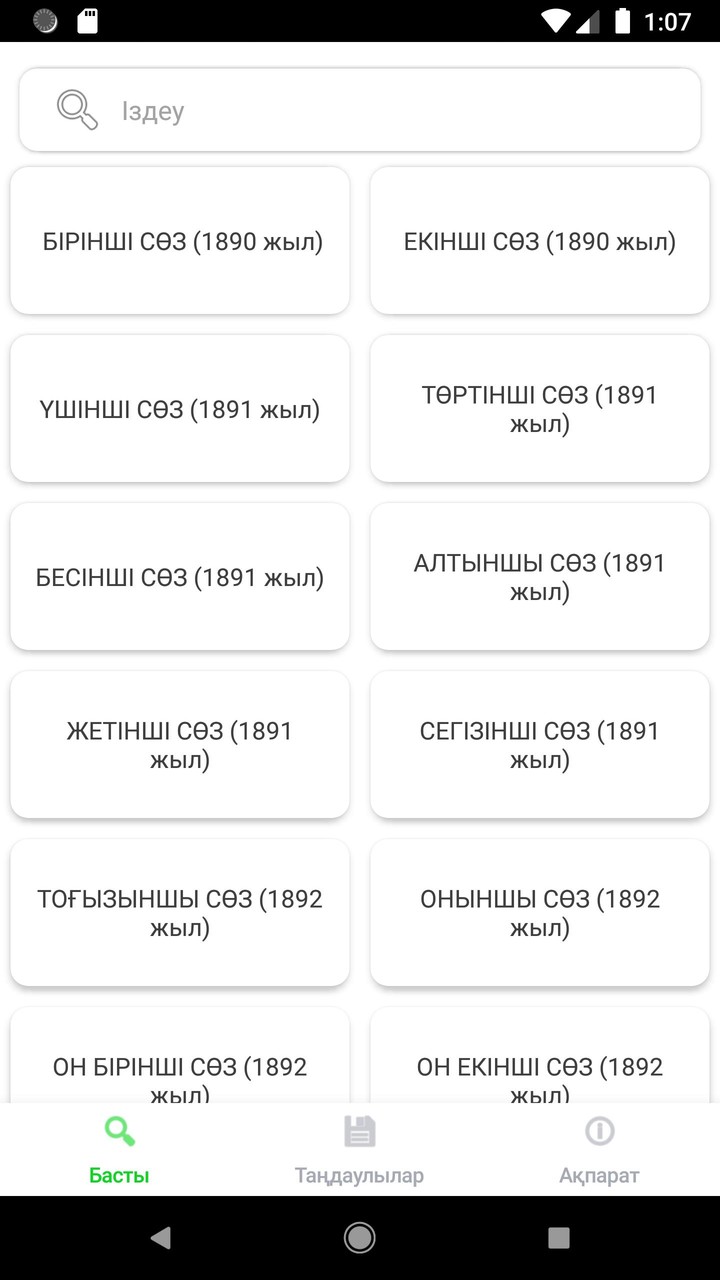Tap the magnifier icon in the search bar
Image resolution: width=720 pixels, height=1280 pixels.
[x=76, y=109]
